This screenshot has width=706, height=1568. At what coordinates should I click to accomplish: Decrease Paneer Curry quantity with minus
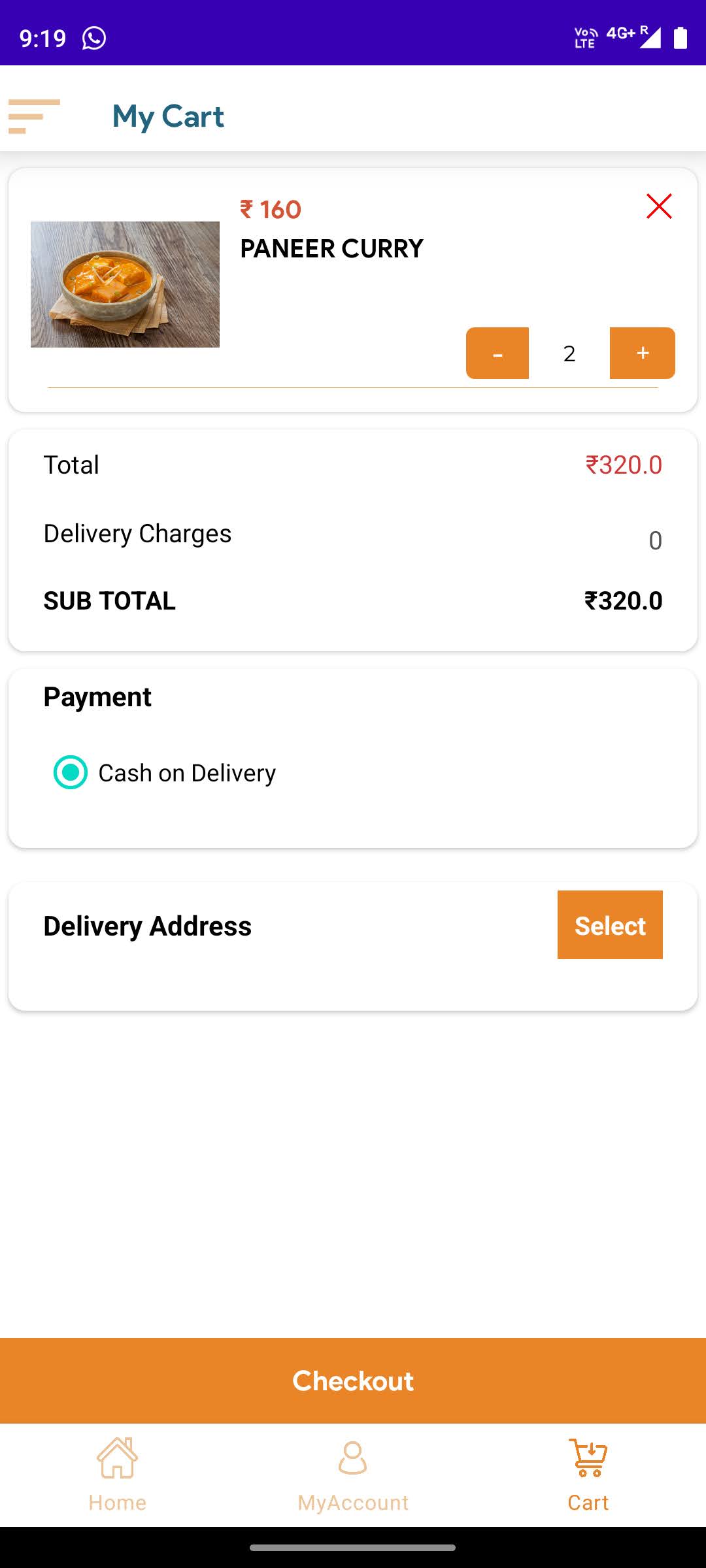[x=497, y=353]
